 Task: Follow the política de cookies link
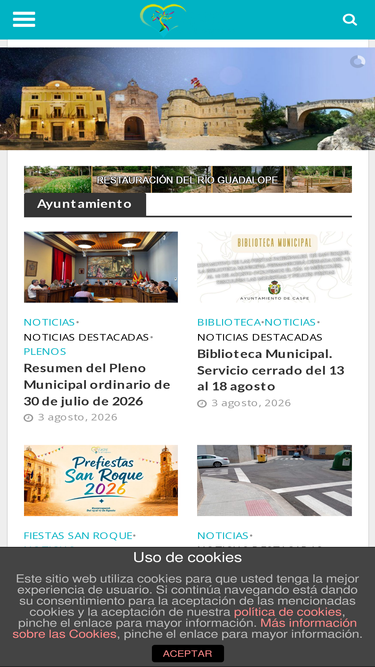tap(287, 612)
